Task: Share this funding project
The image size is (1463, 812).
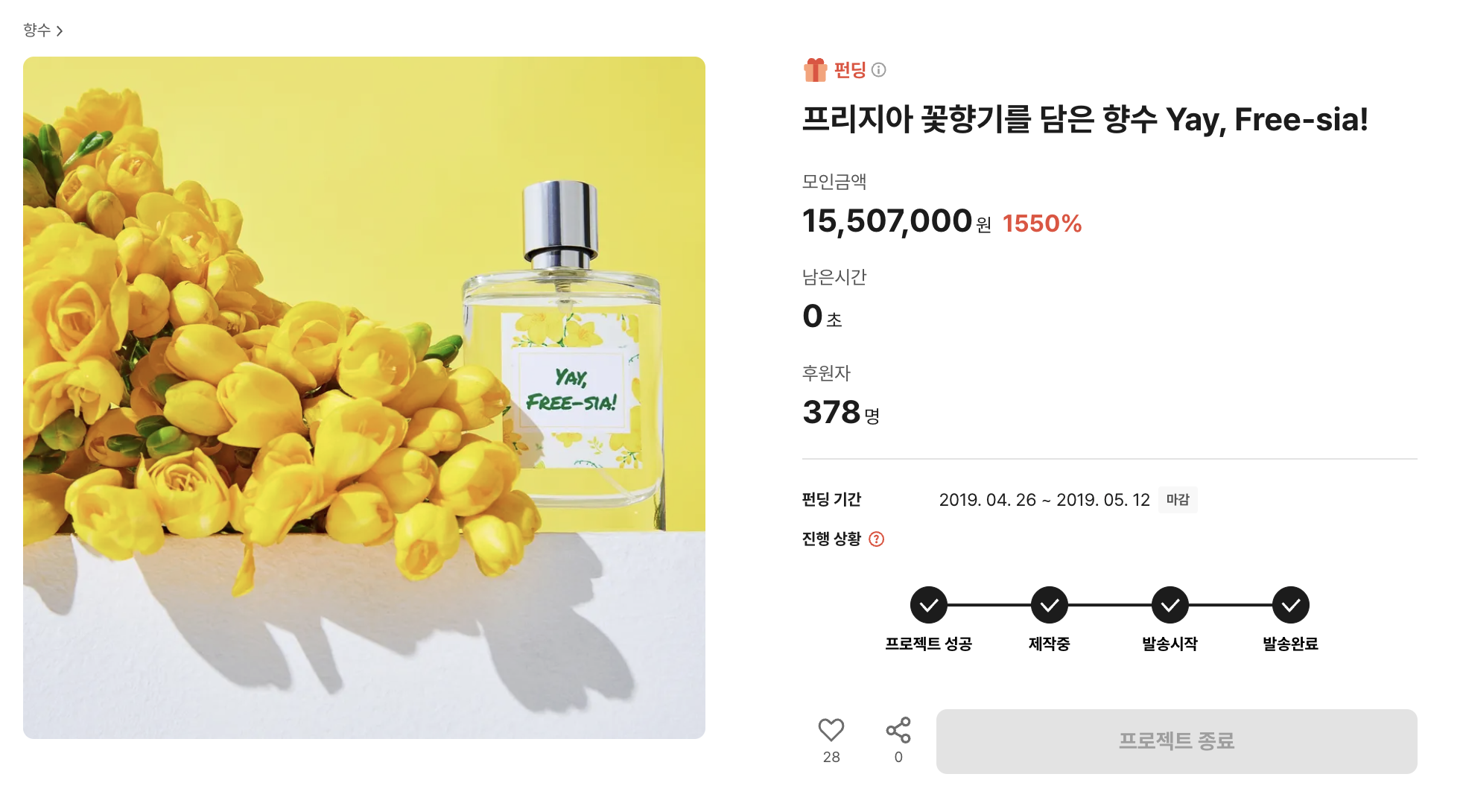Action: 898,730
